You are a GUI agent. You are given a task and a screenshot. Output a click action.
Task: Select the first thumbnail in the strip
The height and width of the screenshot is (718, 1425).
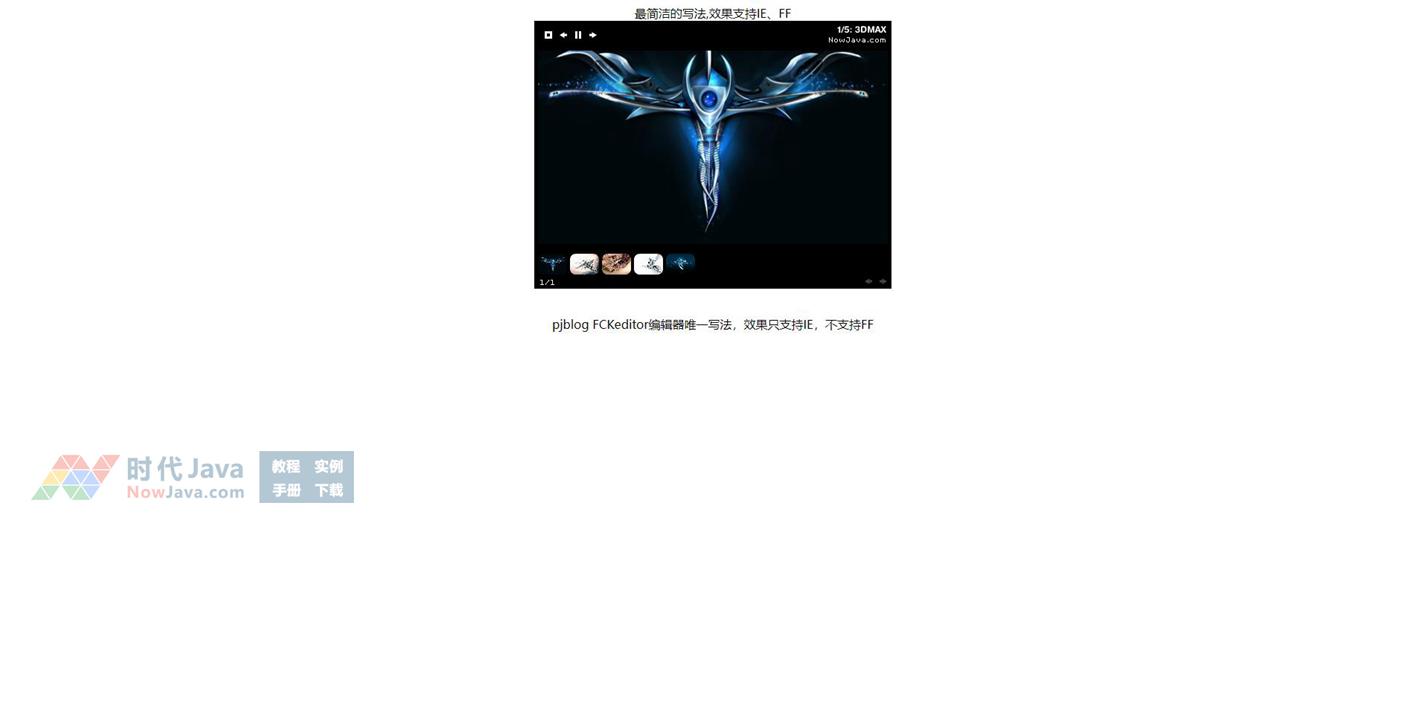(x=552, y=264)
